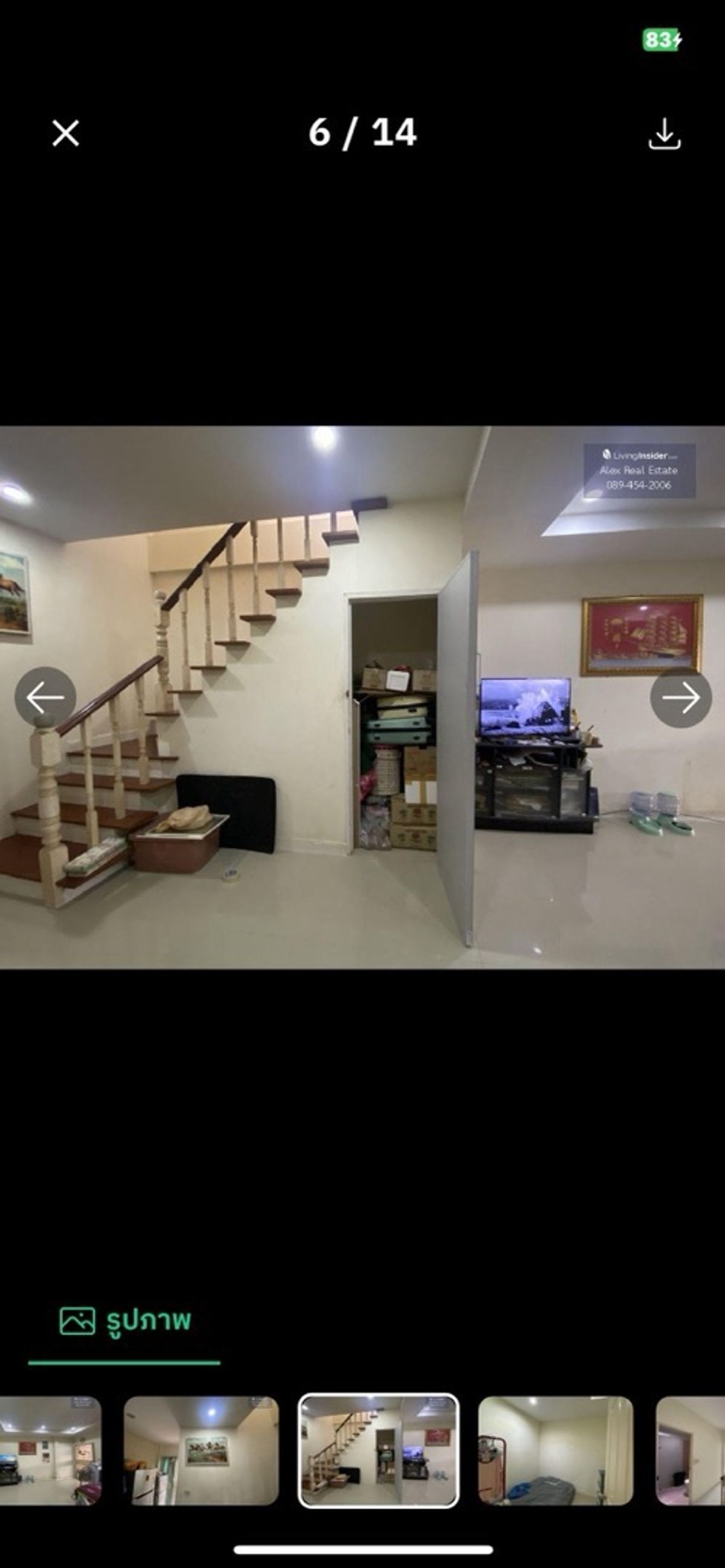Open the horse painting room thumbnail
725x1568 pixels.
[x=201, y=1450]
